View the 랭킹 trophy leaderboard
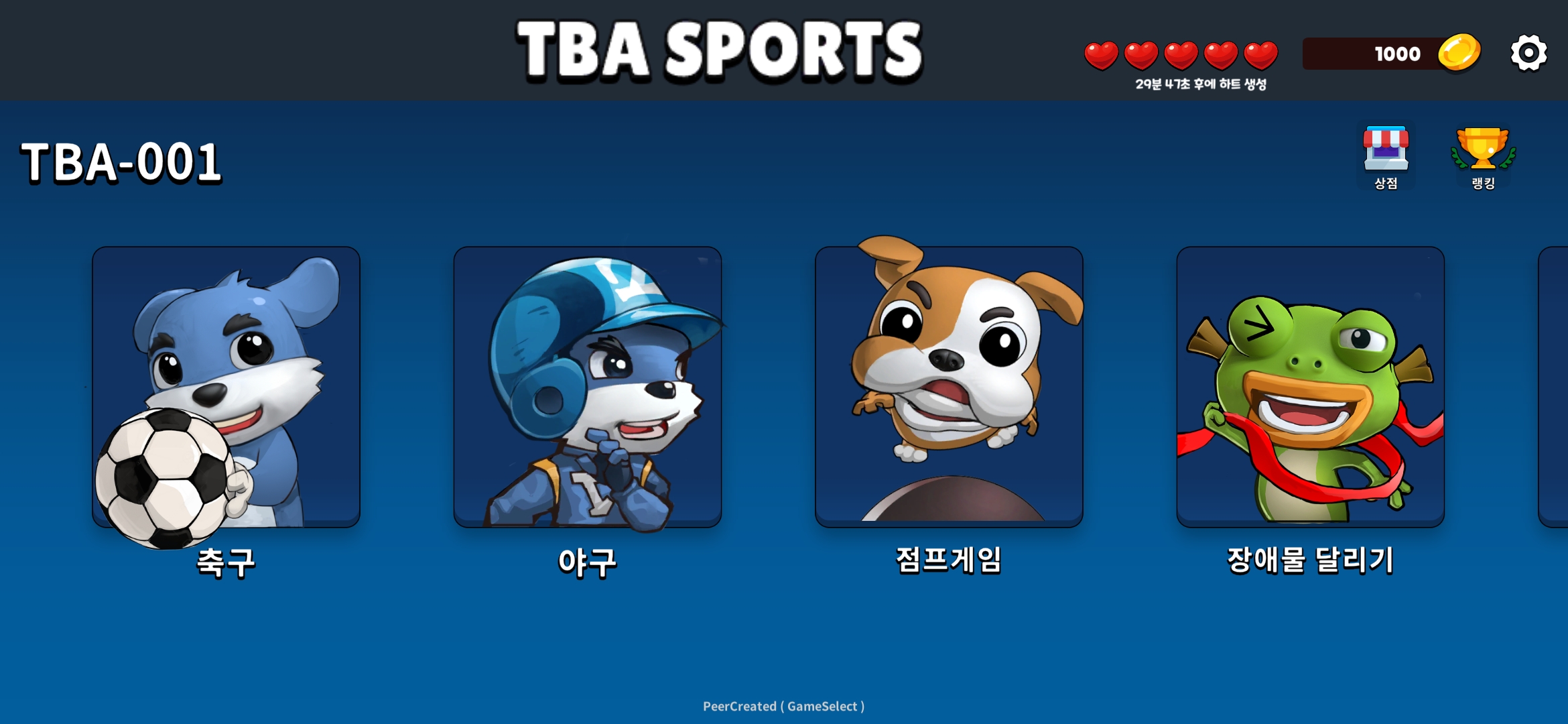 [x=1483, y=157]
